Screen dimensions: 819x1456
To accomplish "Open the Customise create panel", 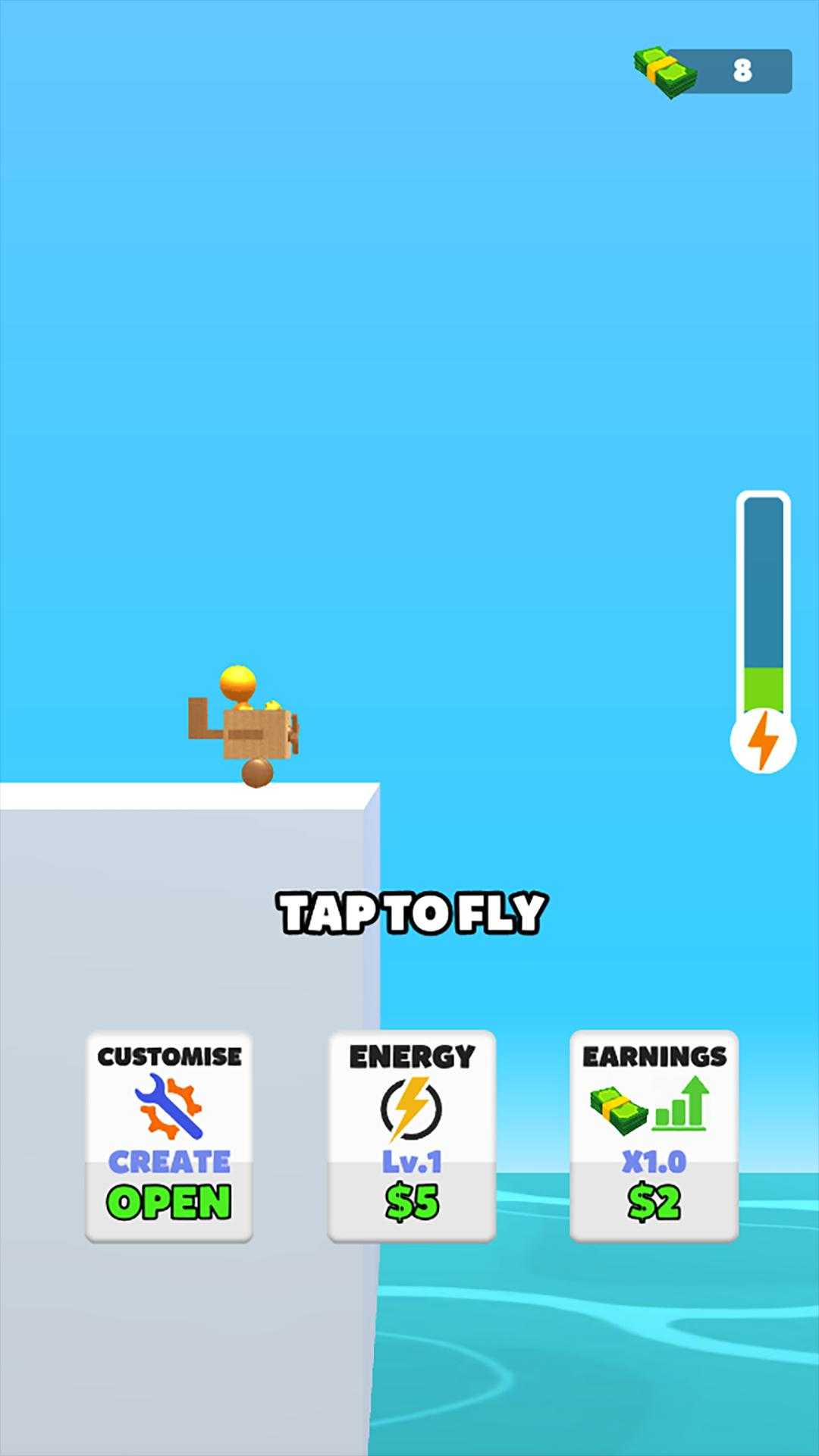I will (x=168, y=1135).
